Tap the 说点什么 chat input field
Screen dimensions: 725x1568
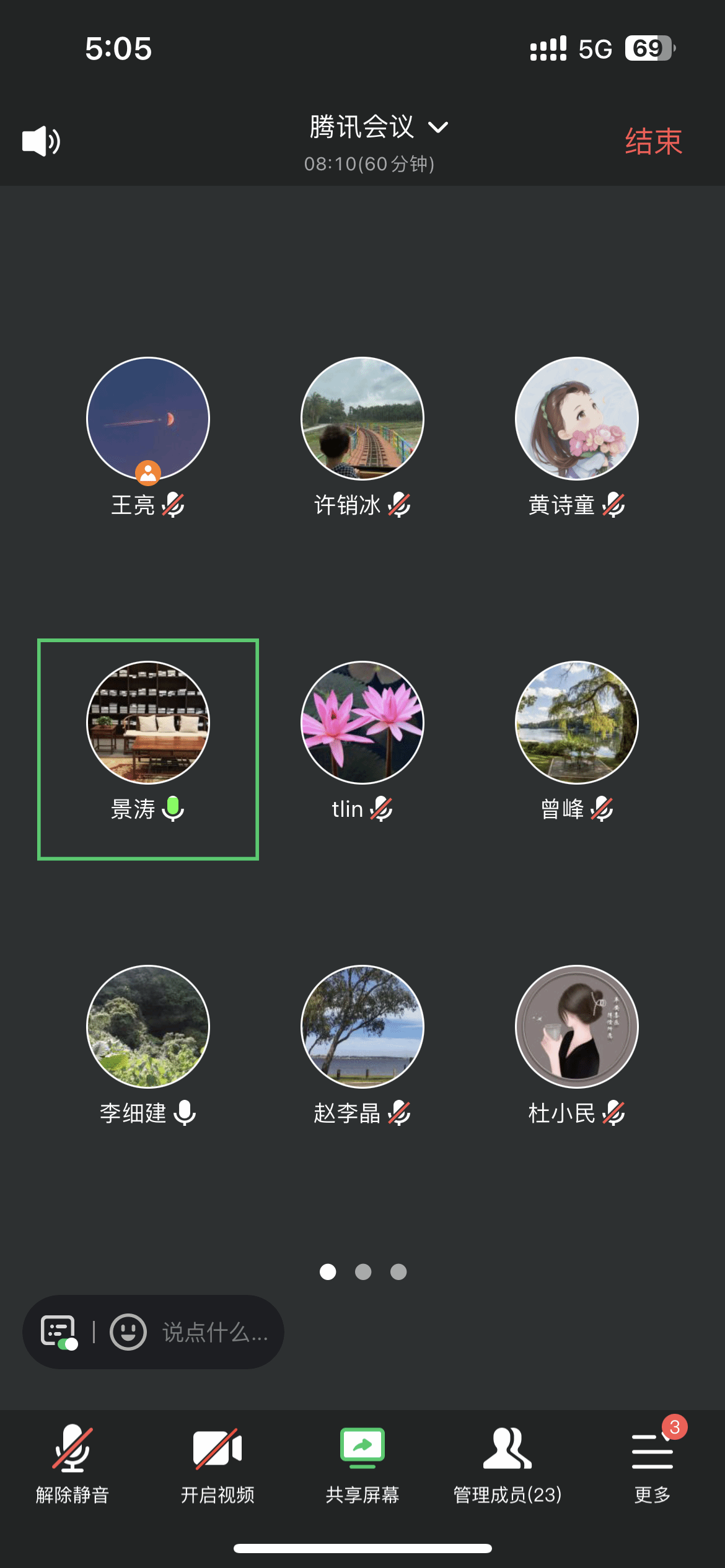coord(214,1333)
